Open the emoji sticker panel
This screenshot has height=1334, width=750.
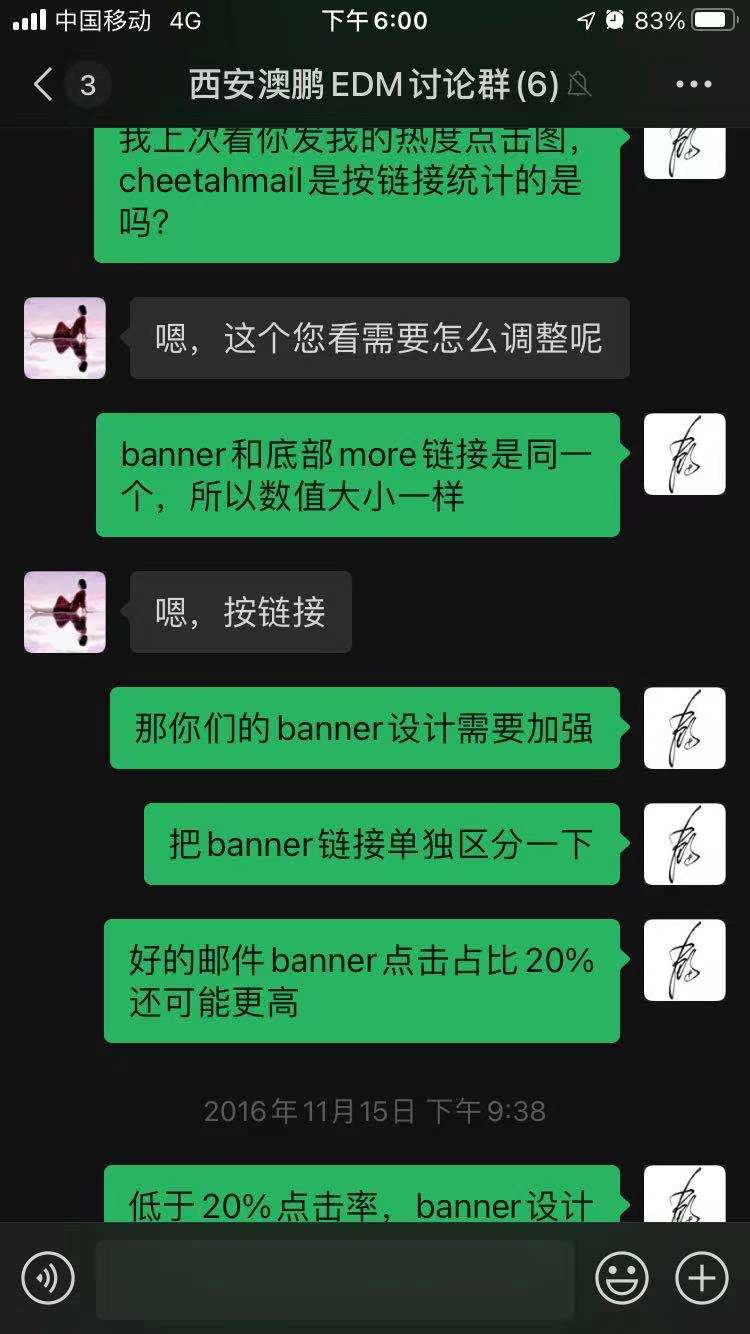[x=621, y=1278]
